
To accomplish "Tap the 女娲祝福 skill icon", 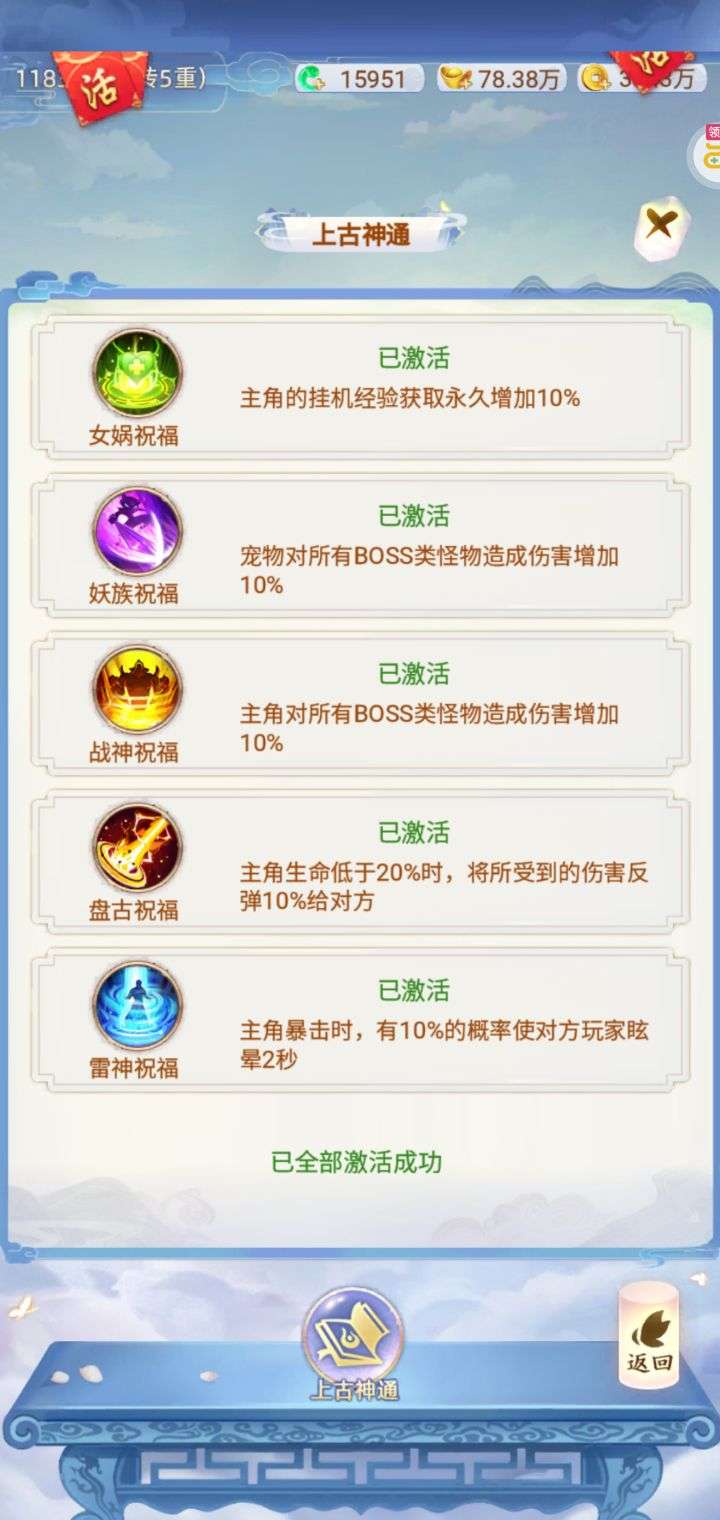I will tap(138, 373).
